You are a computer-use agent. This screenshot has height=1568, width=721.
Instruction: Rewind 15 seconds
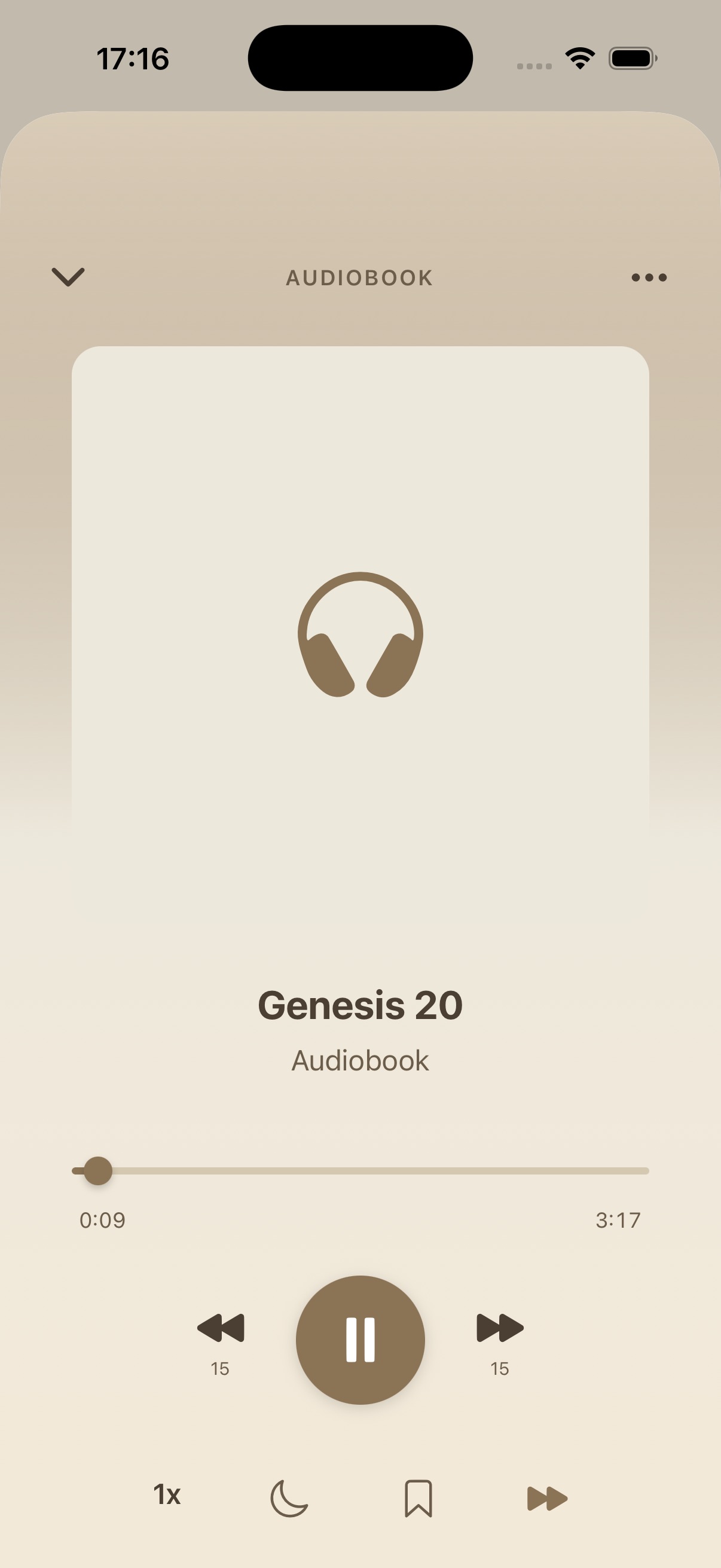pos(220,1328)
